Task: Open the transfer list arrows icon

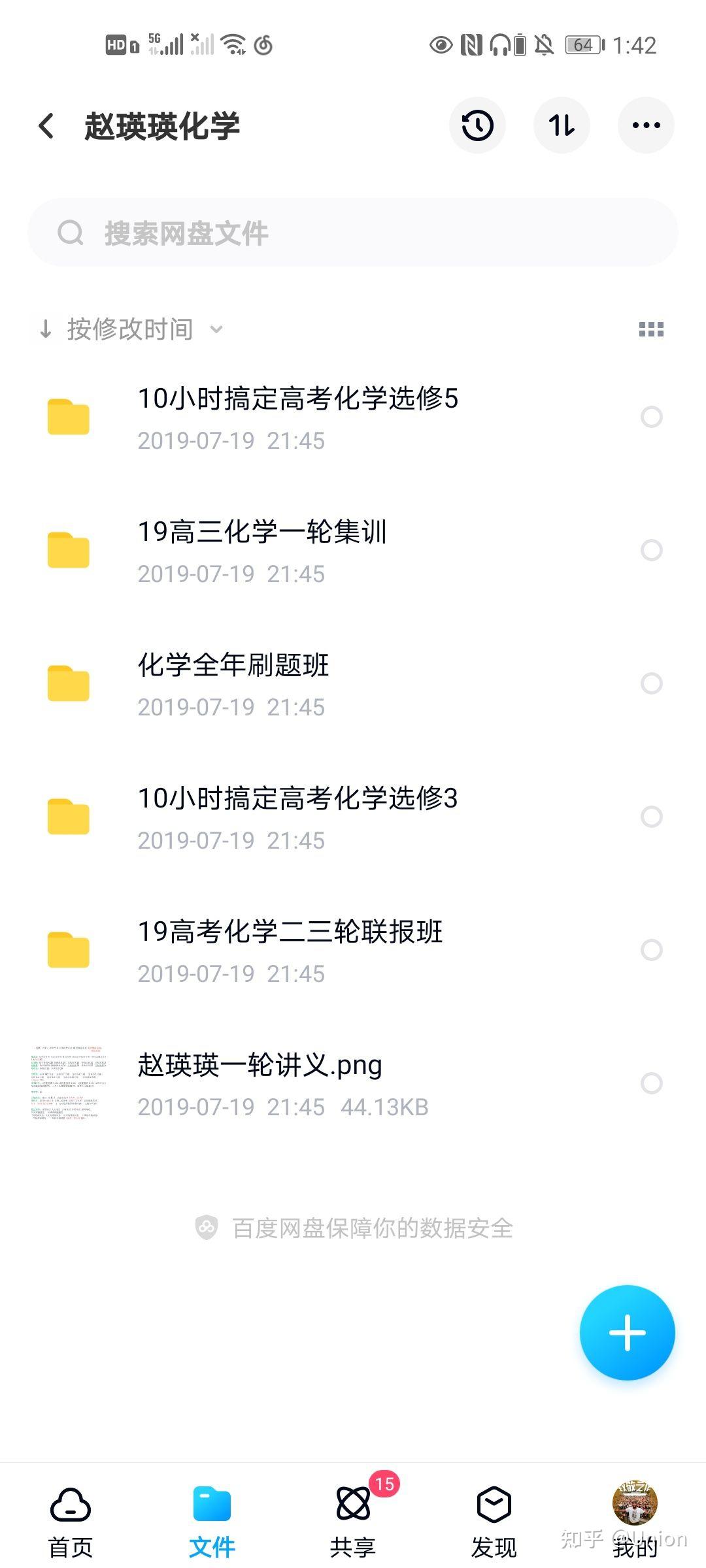Action: 562,125
